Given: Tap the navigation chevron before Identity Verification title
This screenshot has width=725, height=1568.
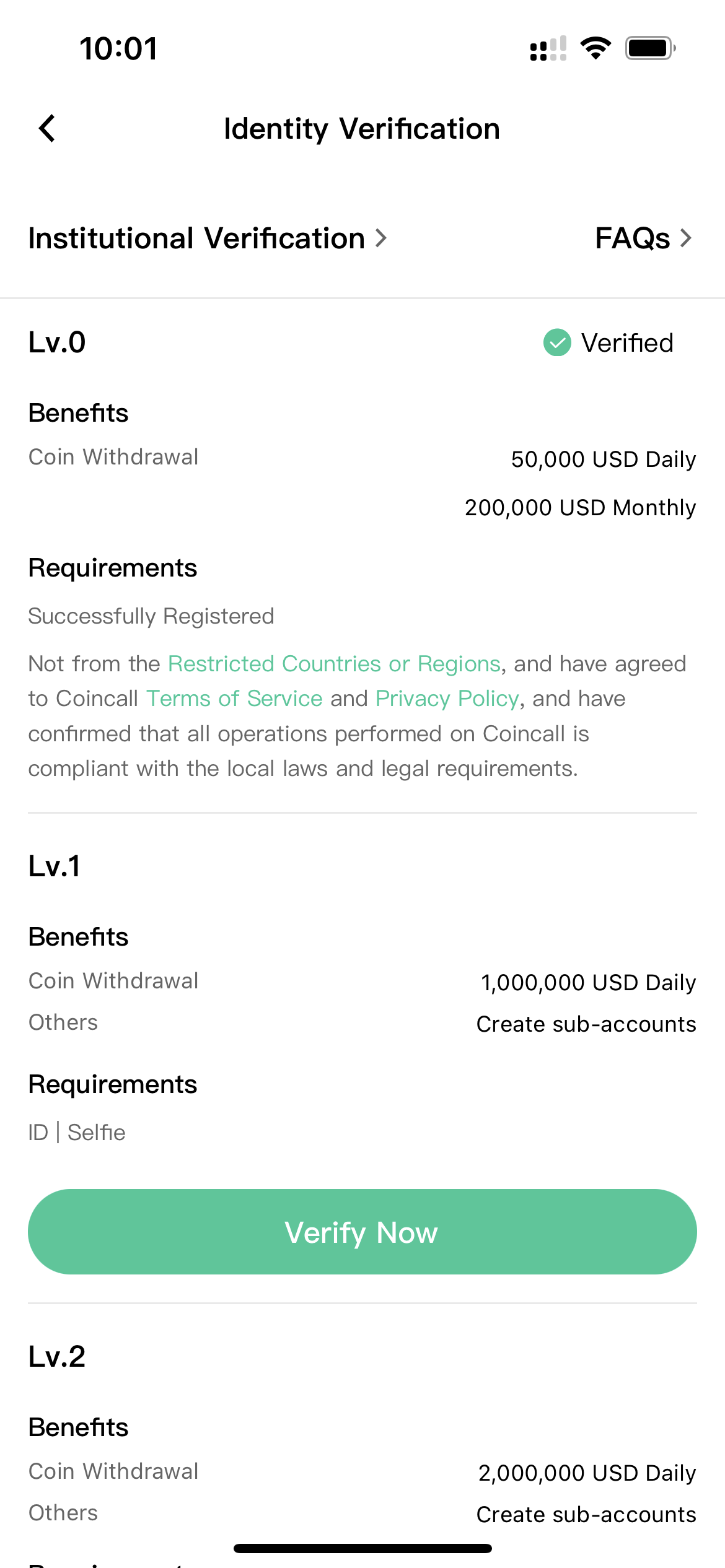Looking at the screenshot, I should pyautogui.click(x=46, y=128).
